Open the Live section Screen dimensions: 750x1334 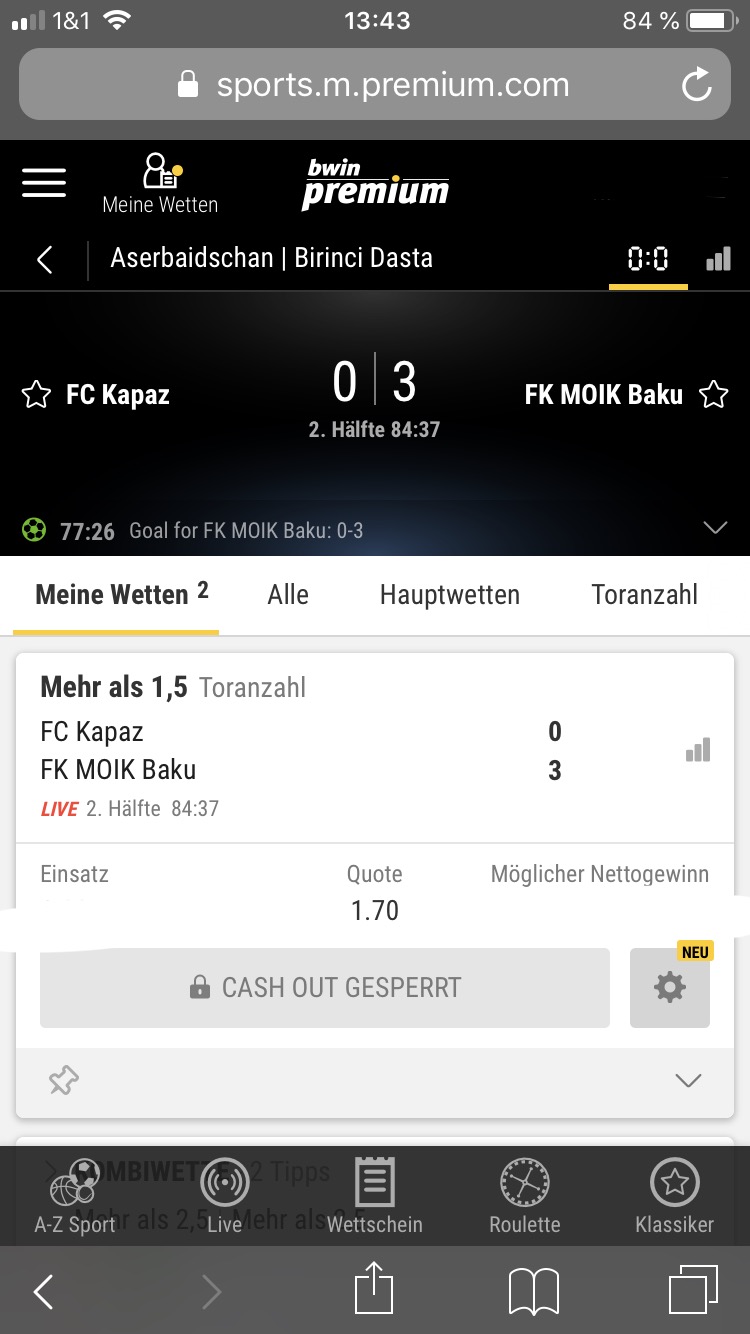pyautogui.click(x=225, y=1197)
